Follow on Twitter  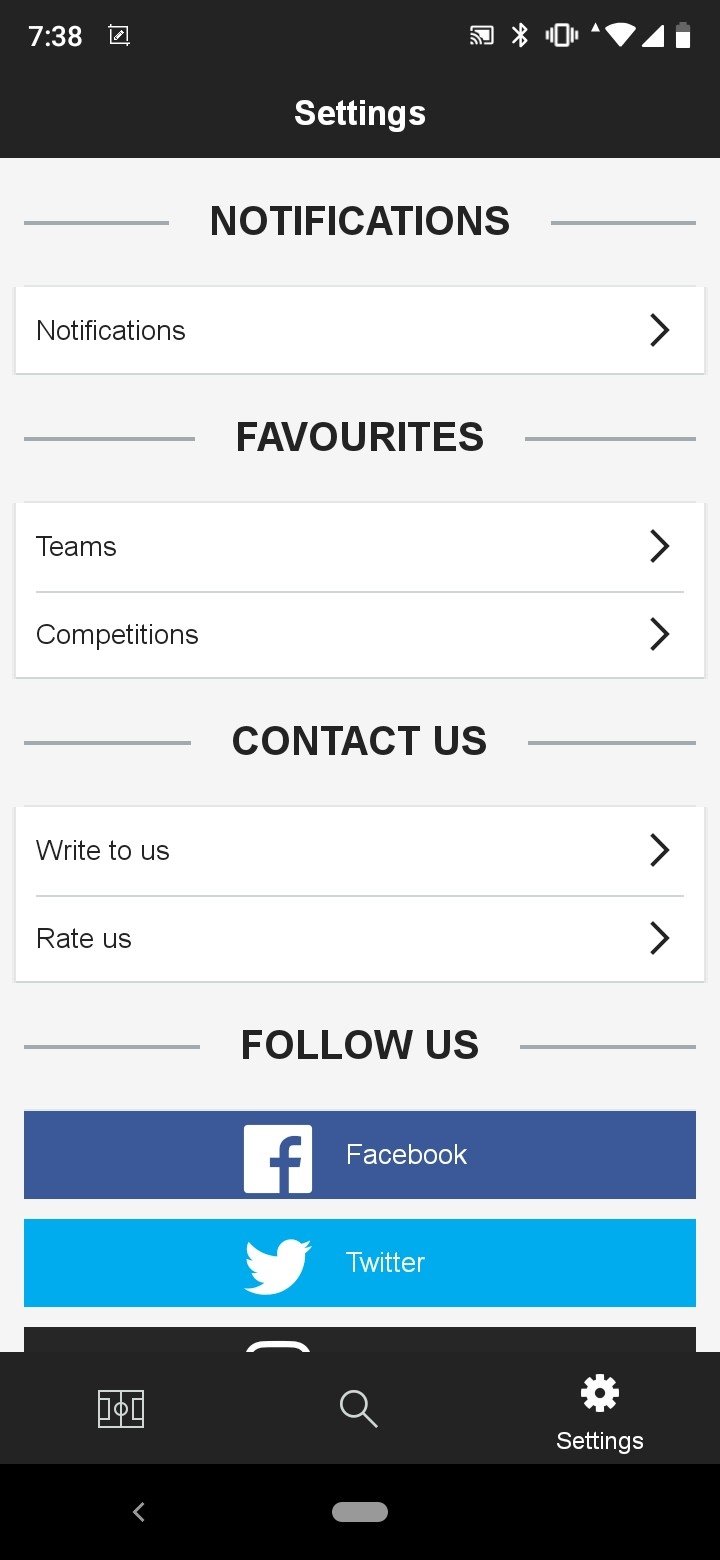tap(360, 1263)
